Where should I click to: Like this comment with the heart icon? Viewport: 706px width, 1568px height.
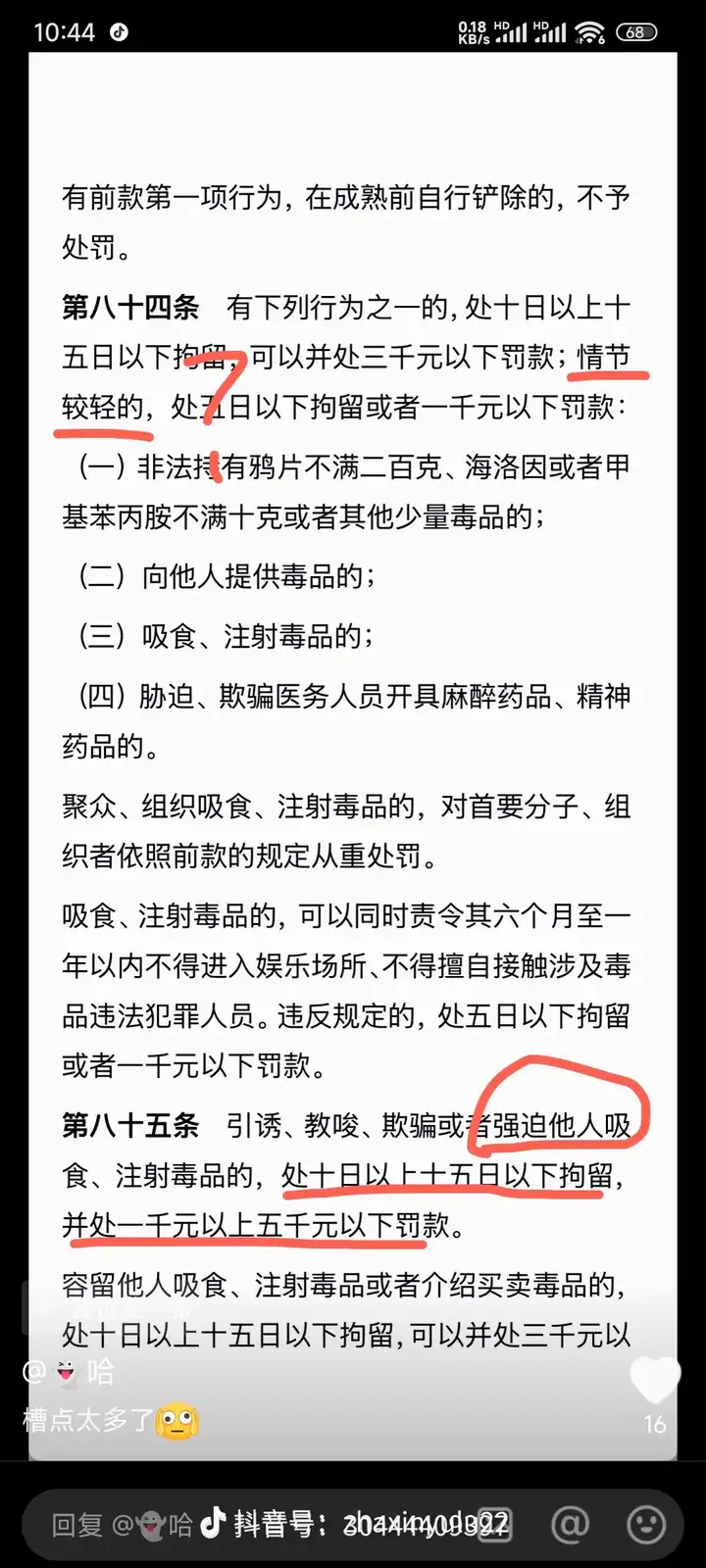click(654, 1380)
